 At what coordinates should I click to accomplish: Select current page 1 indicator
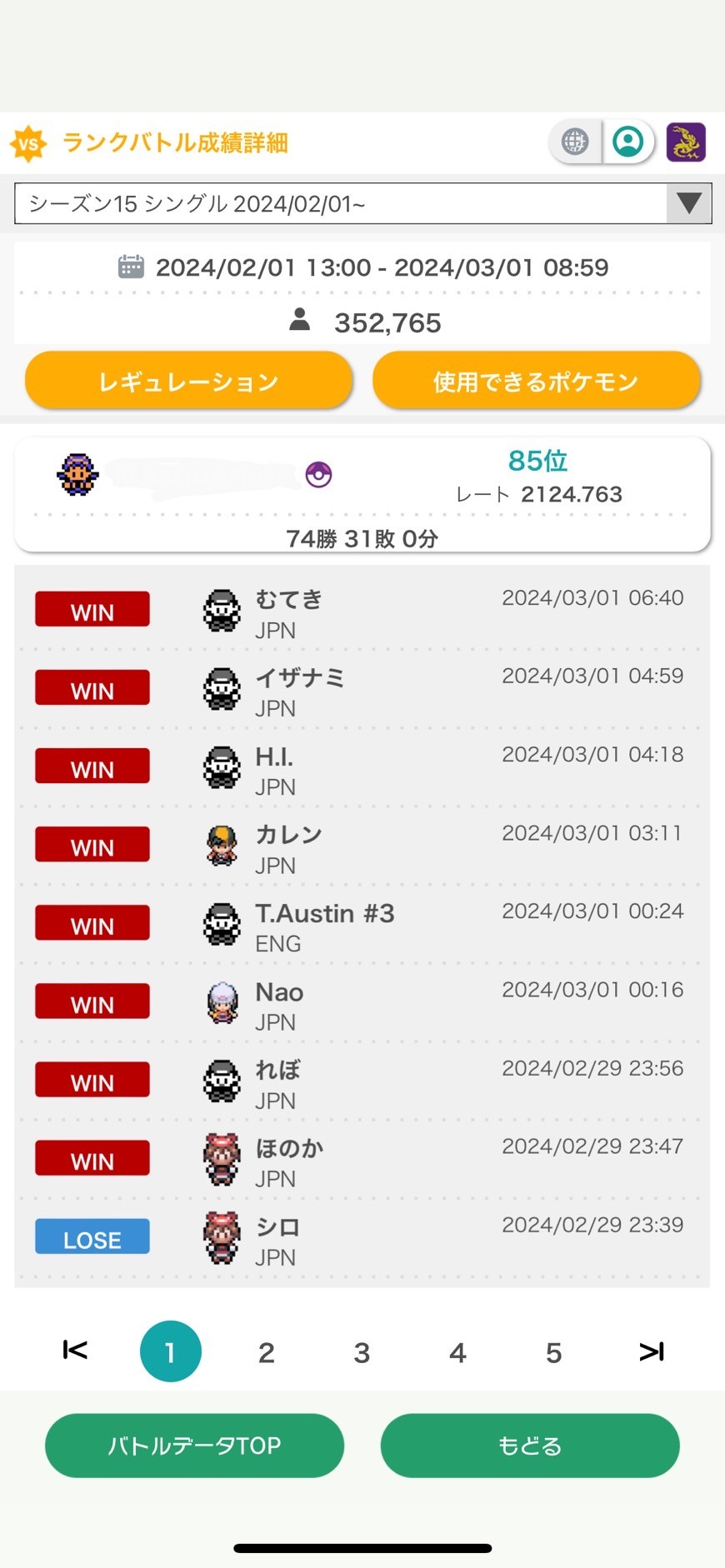coord(171,1351)
